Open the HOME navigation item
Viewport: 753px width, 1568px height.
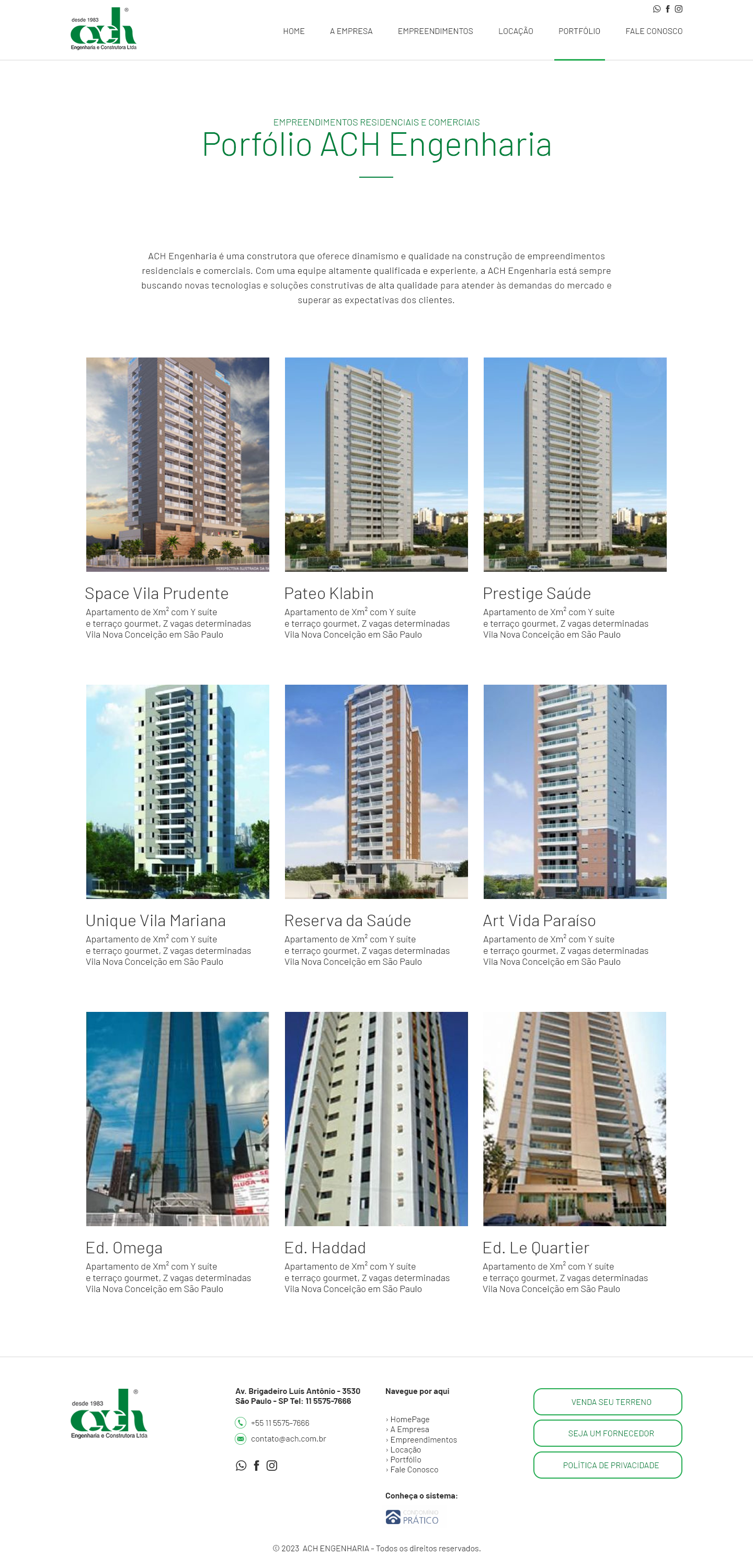[x=294, y=31]
